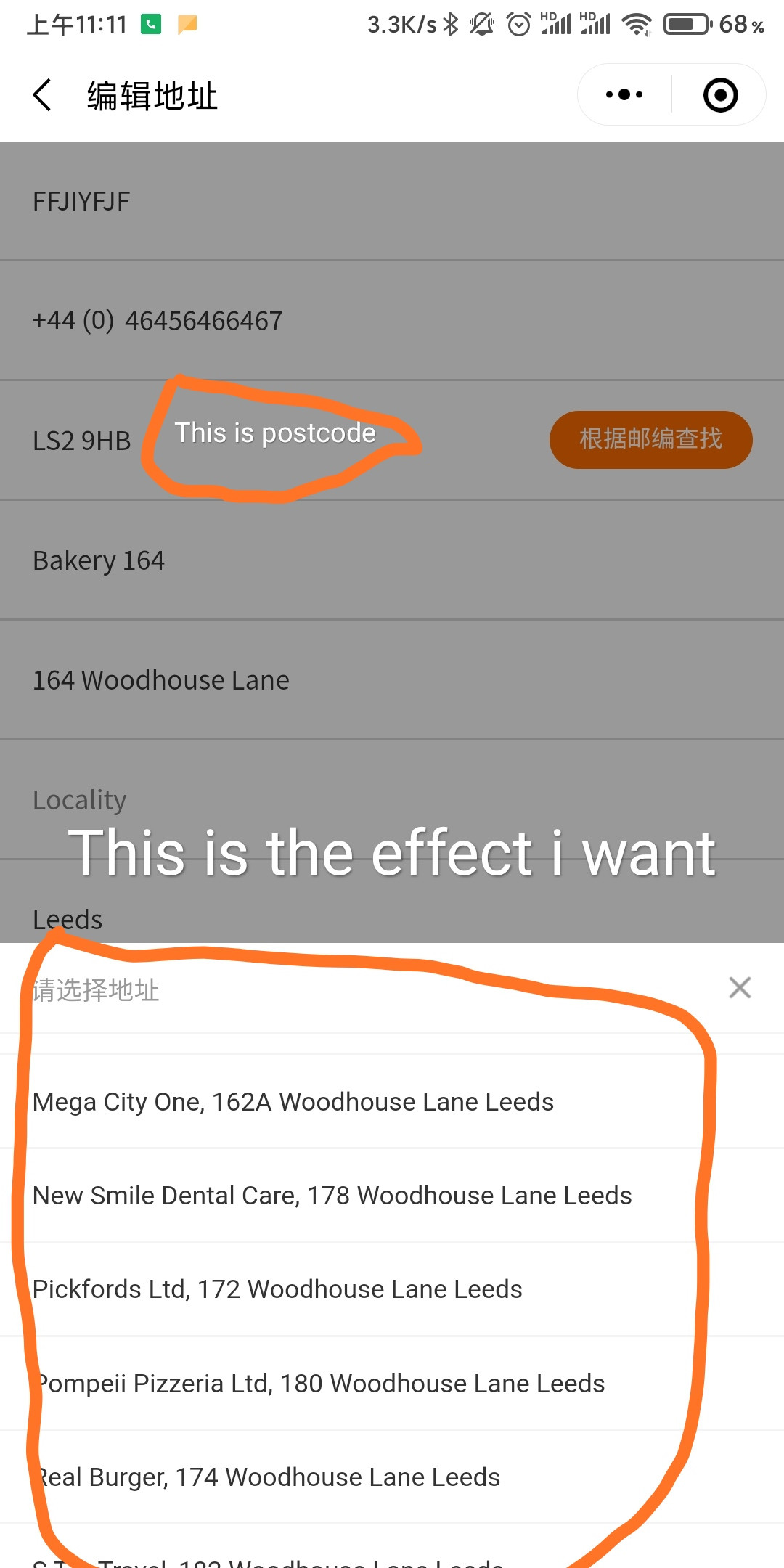Image resolution: width=784 pixels, height=1568 pixels.
Task: Select Pompeii Pizzeria Ltd address
Action: pyautogui.click(x=319, y=1384)
